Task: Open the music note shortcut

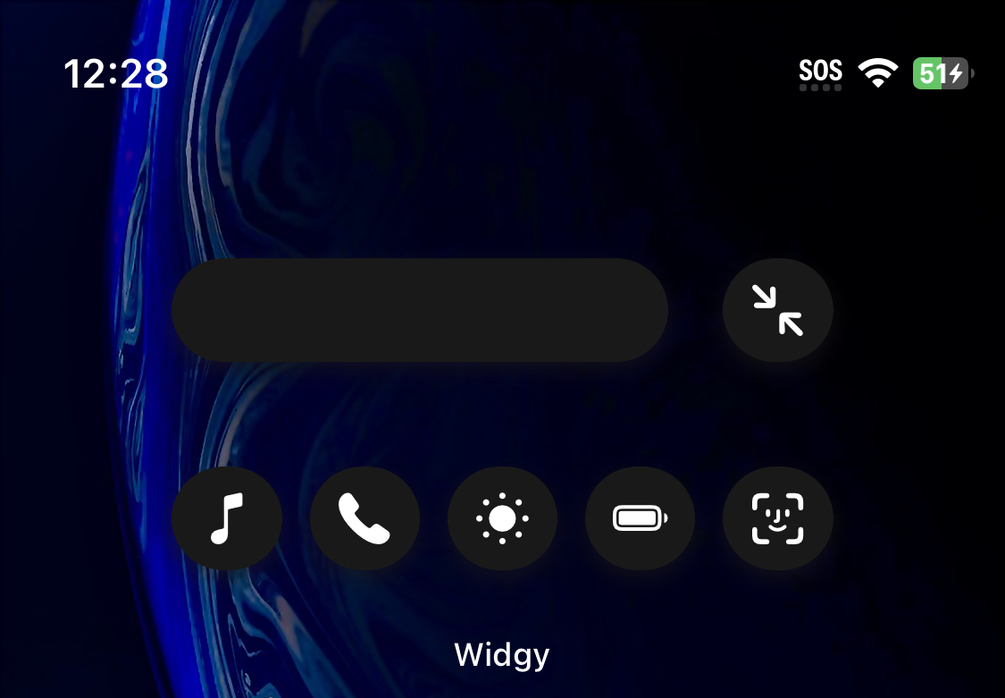Action: [x=227, y=518]
